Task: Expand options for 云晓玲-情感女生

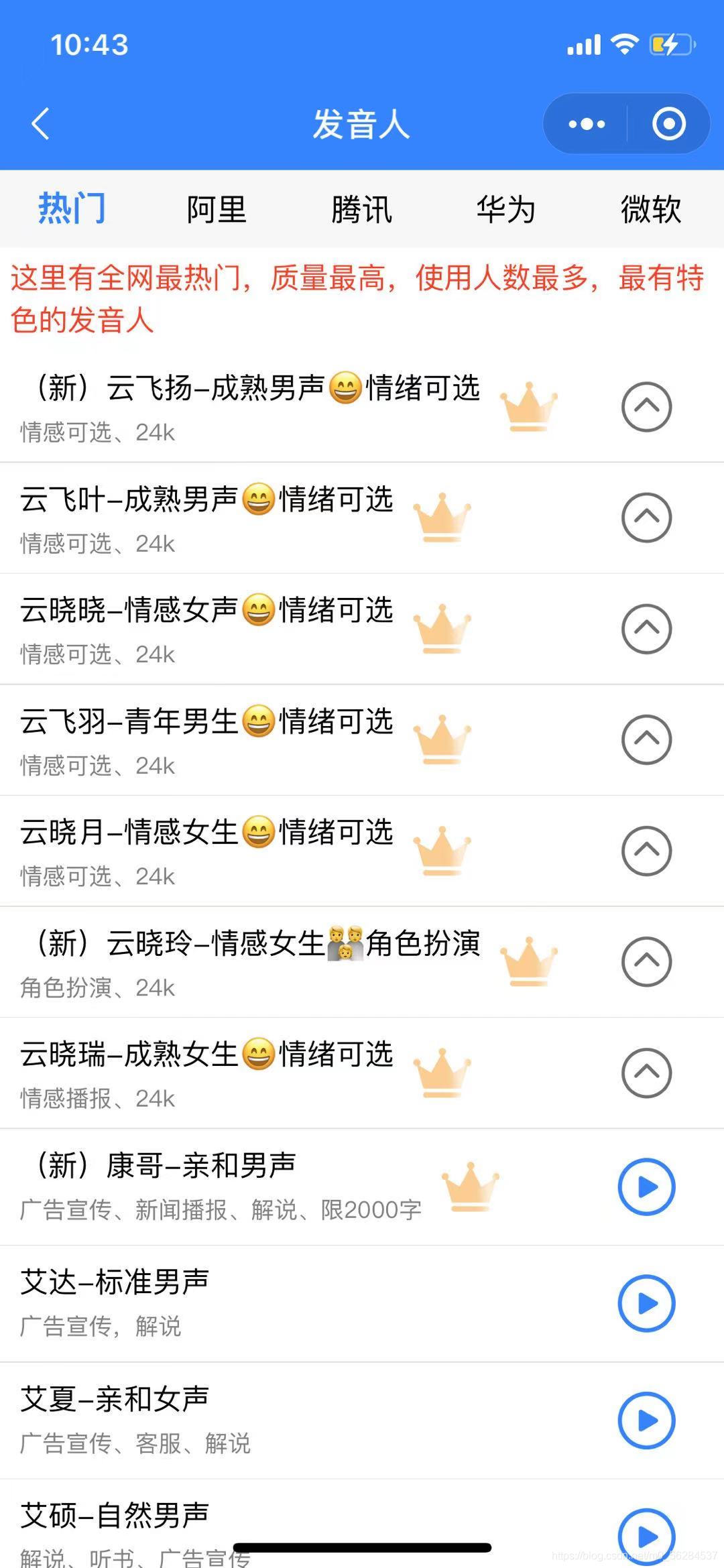Action: pos(646,961)
